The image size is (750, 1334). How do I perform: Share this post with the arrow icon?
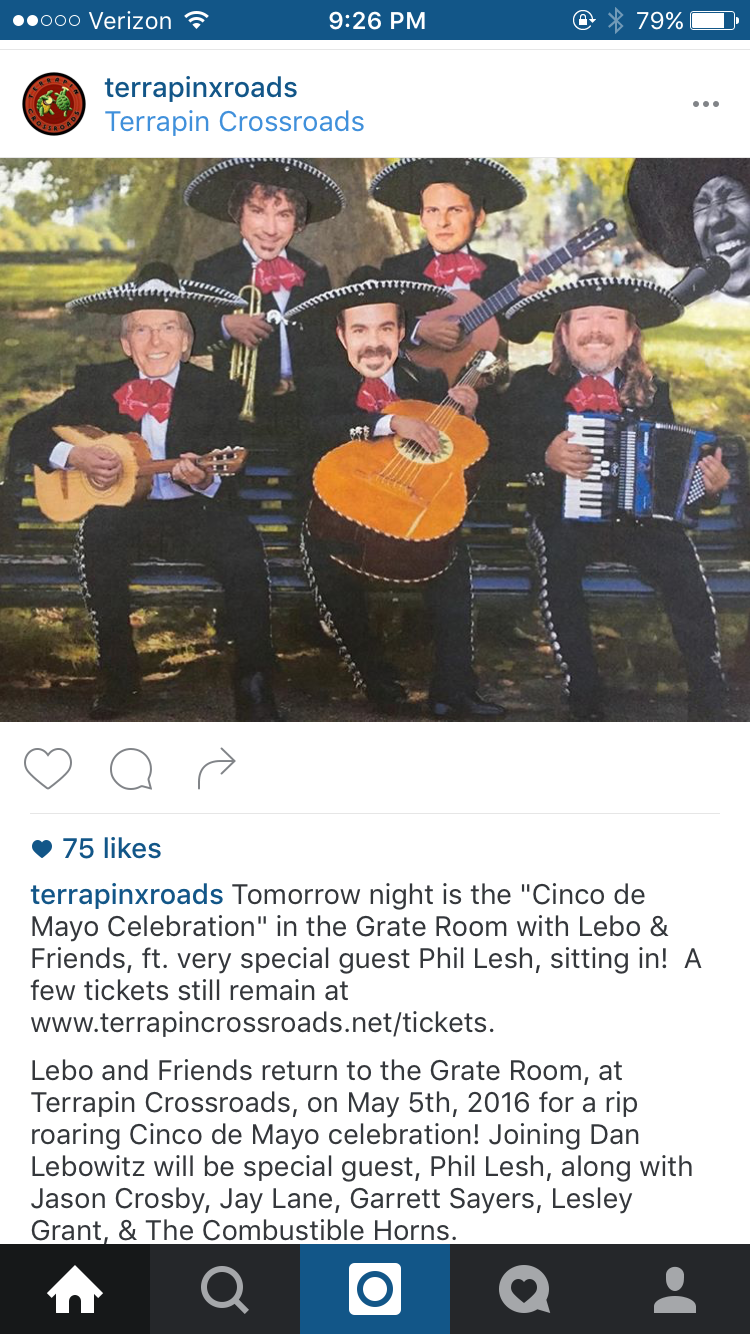click(x=216, y=769)
